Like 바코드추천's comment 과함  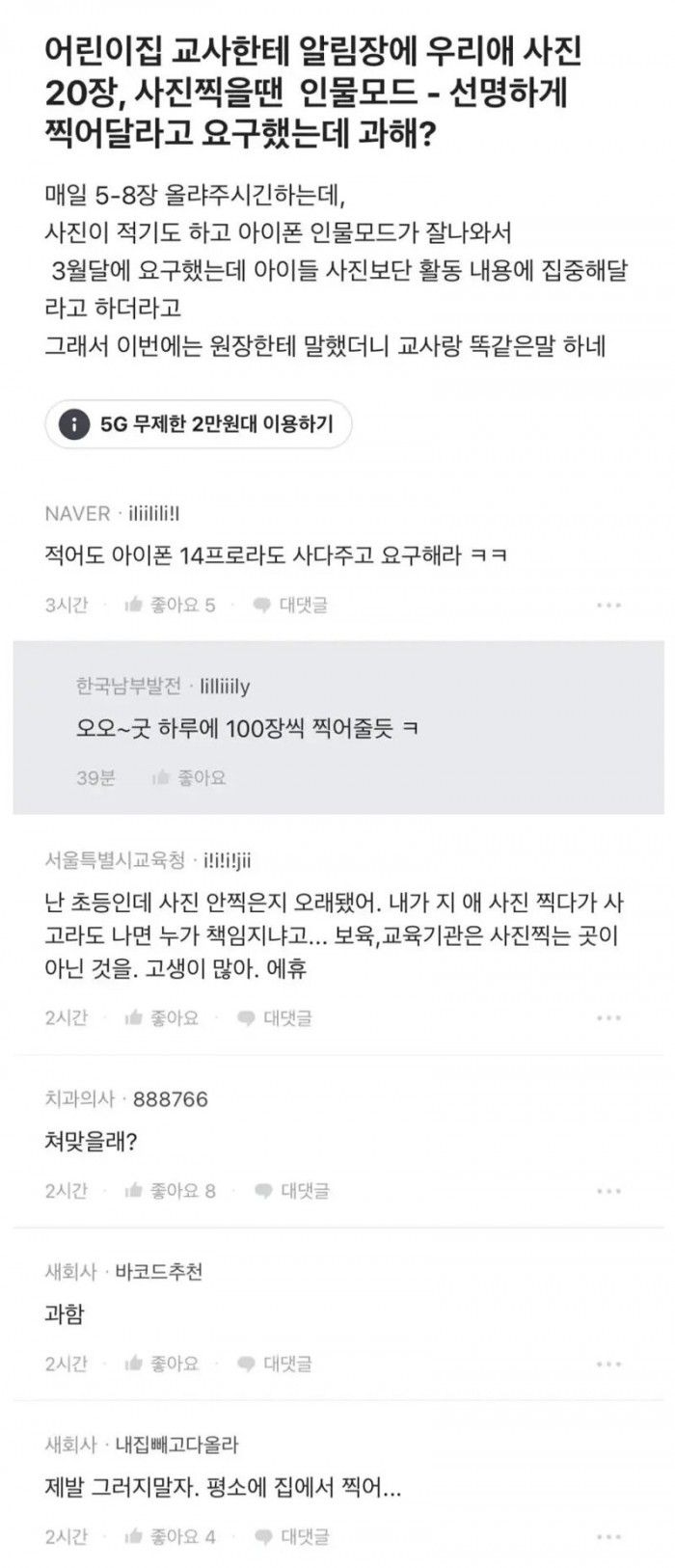click(x=162, y=1364)
